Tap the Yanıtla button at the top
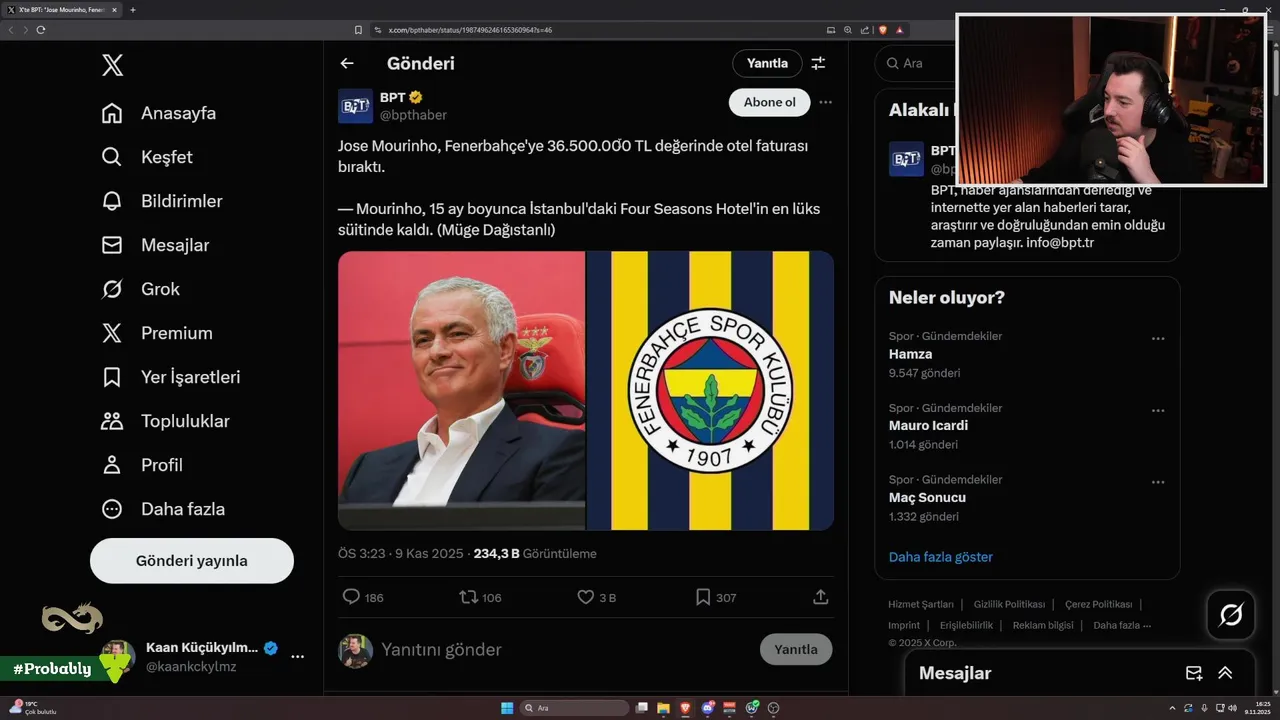Image resolution: width=1280 pixels, height=720 pixels. tap(767, 63)
